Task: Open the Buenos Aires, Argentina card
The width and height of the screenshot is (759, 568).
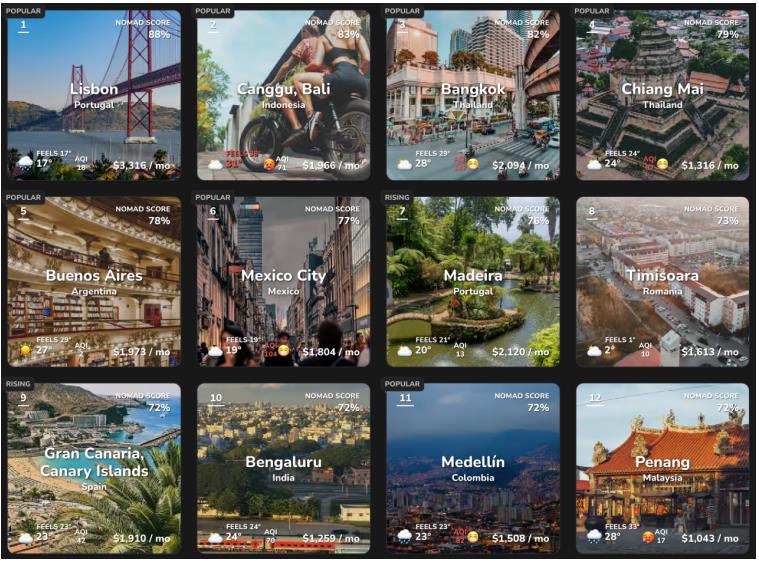Action: pyautogui.click(x=94, y=281)
